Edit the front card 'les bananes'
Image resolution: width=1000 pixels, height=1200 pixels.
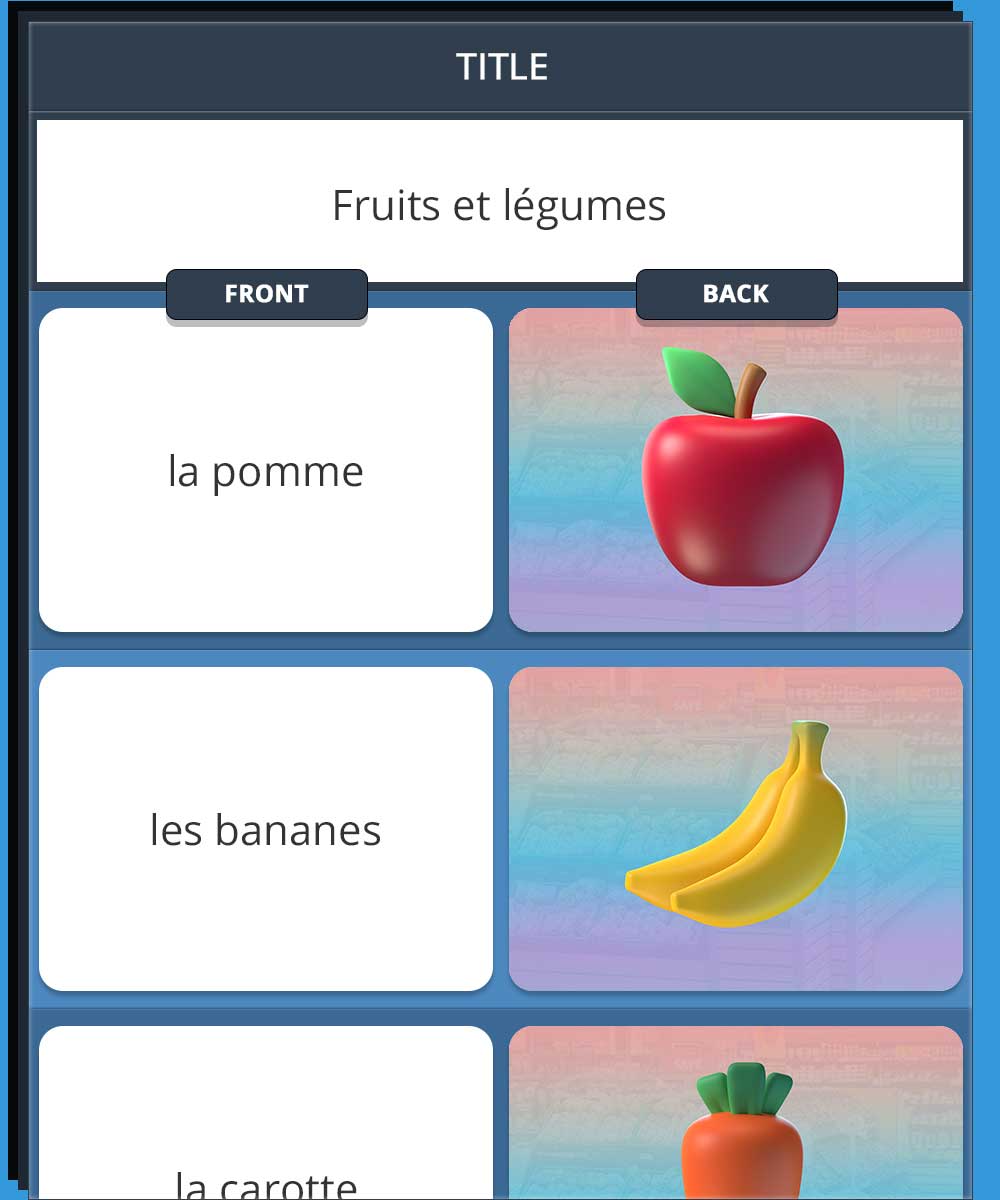point(266,829)
